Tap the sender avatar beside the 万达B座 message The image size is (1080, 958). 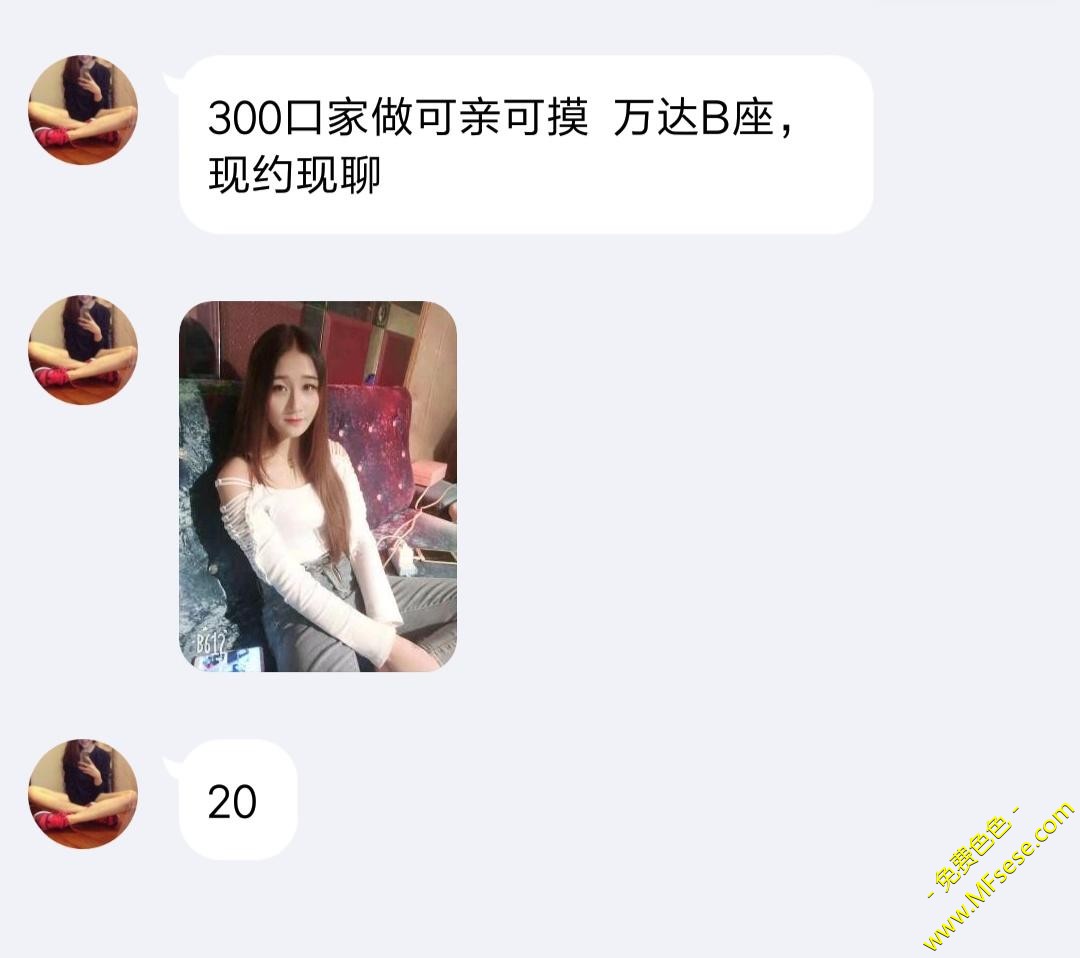(x=83, y=110)
